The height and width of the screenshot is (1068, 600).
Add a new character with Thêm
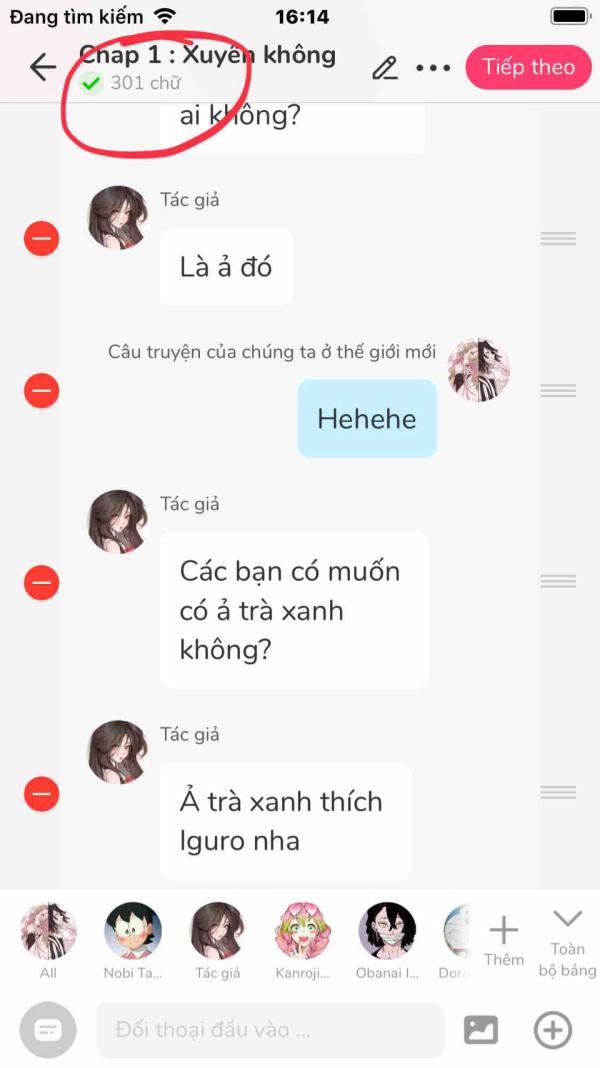[x=504, y=941]
